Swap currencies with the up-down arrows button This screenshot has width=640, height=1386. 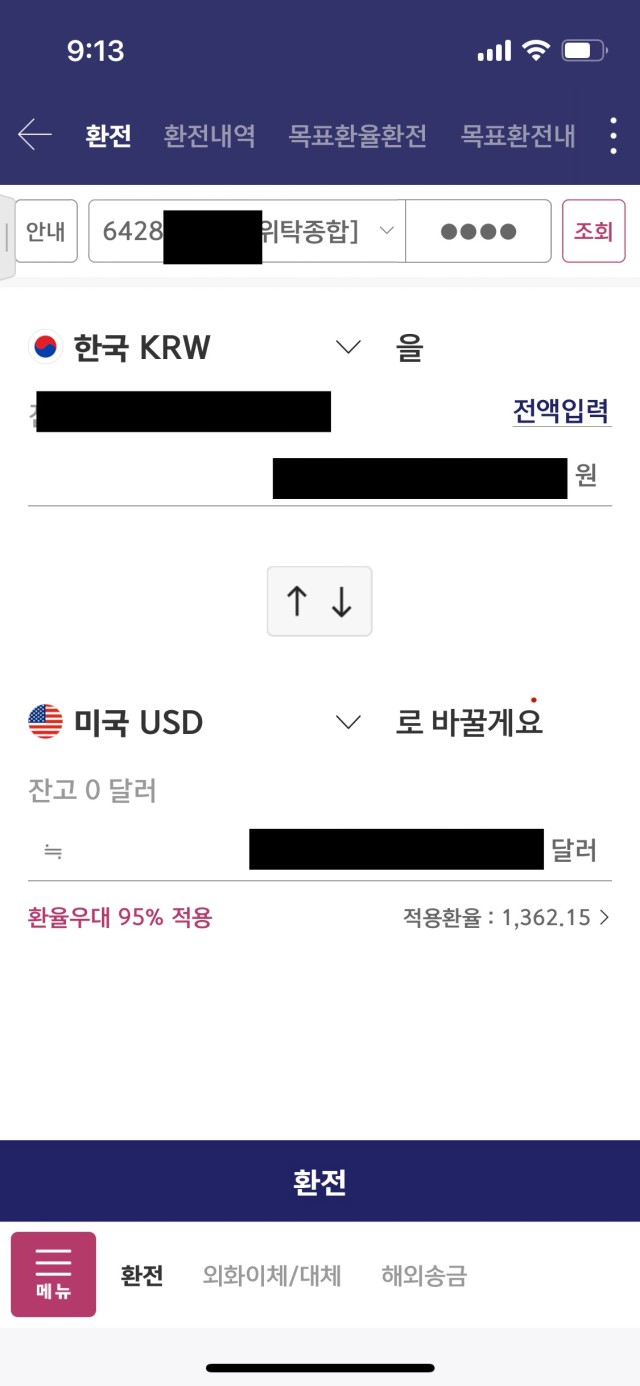[319, 601]
